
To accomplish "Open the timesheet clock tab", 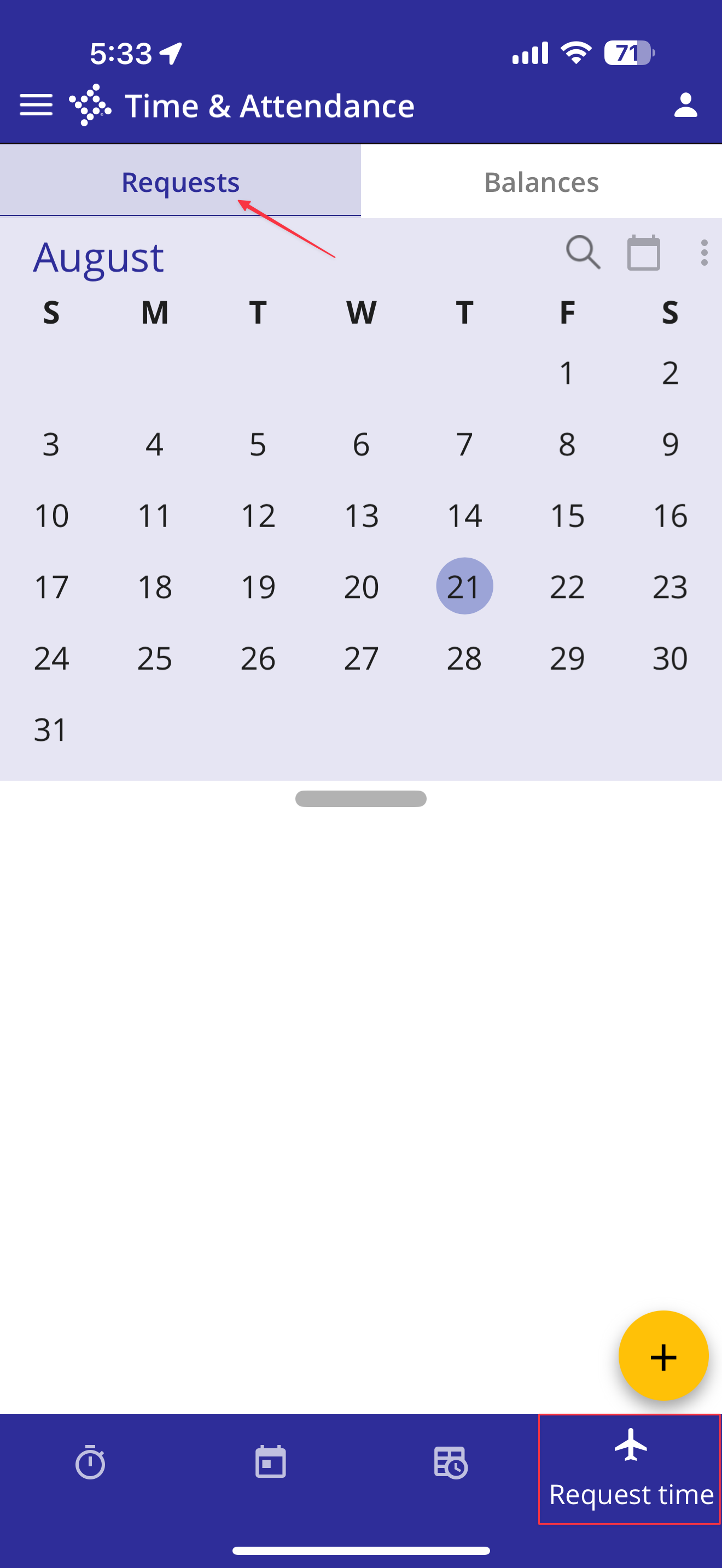I will pos(451,1462).
